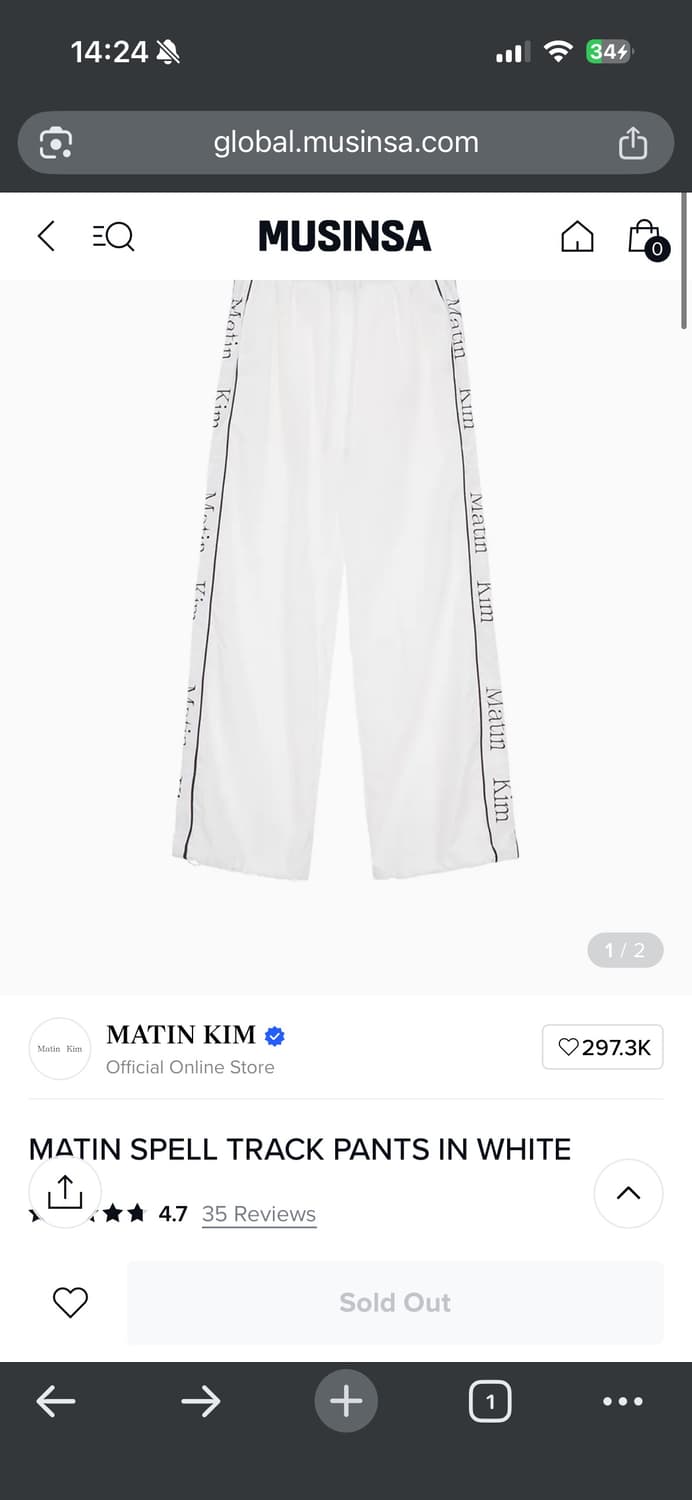This screenshot has height=1500, width=692.
Task: Open the menu and search icon
Action: [113, 236]
